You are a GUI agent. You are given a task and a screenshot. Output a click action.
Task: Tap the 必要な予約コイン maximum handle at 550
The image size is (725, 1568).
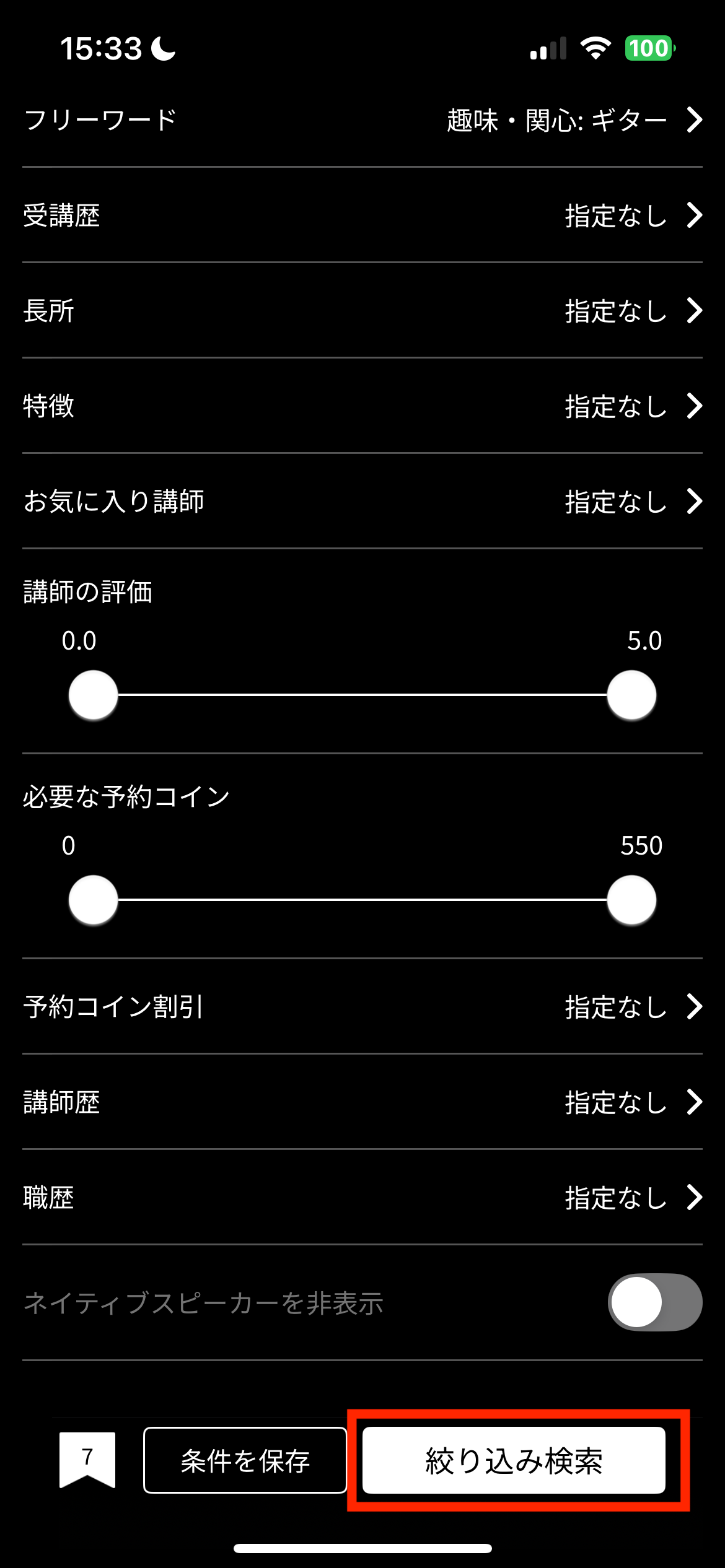coord(631,900)
